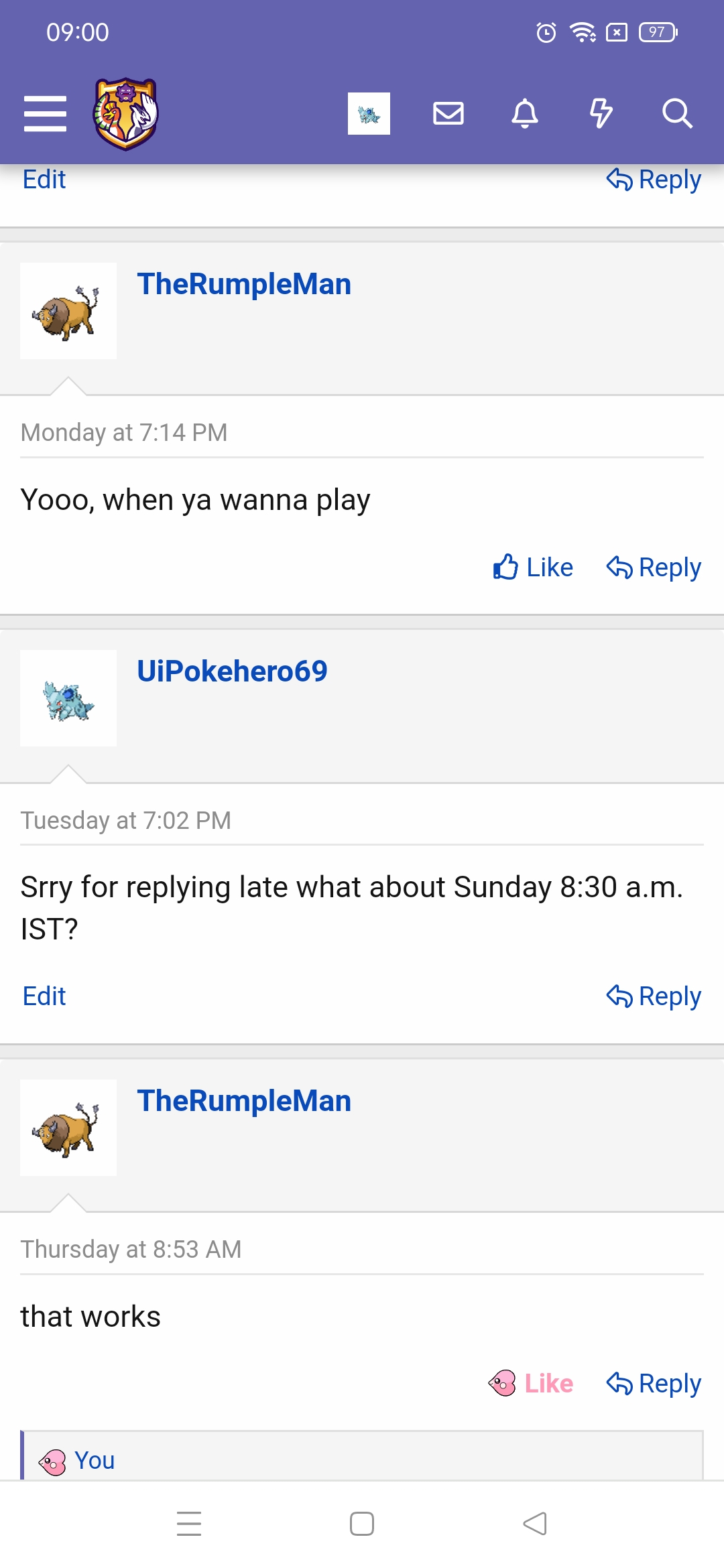Reply to the Sunday 8:30 a.m. IST message
Screen dimensions: 724x1568
(654, 996)
